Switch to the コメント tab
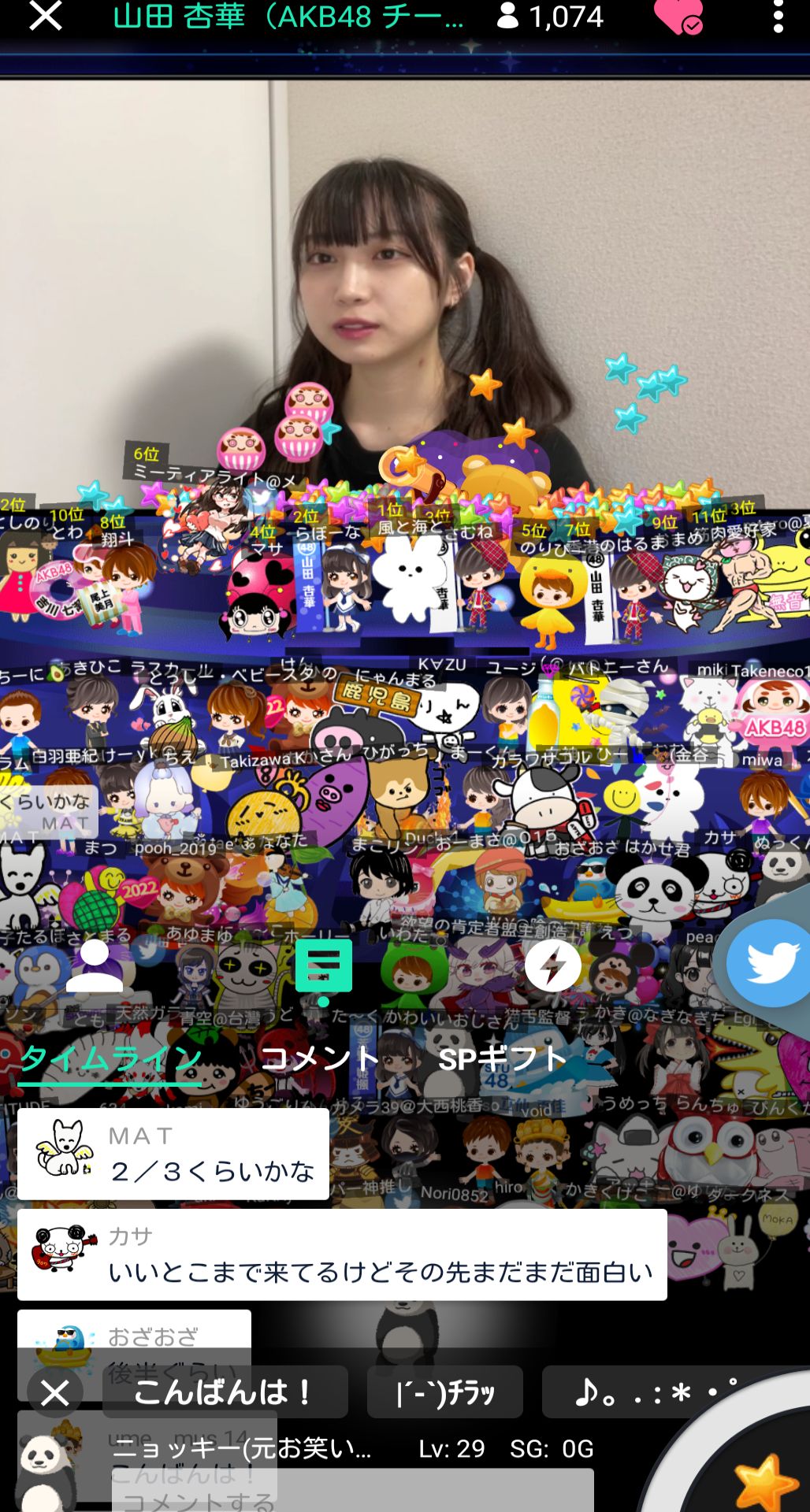 [x=319, y=1059]
